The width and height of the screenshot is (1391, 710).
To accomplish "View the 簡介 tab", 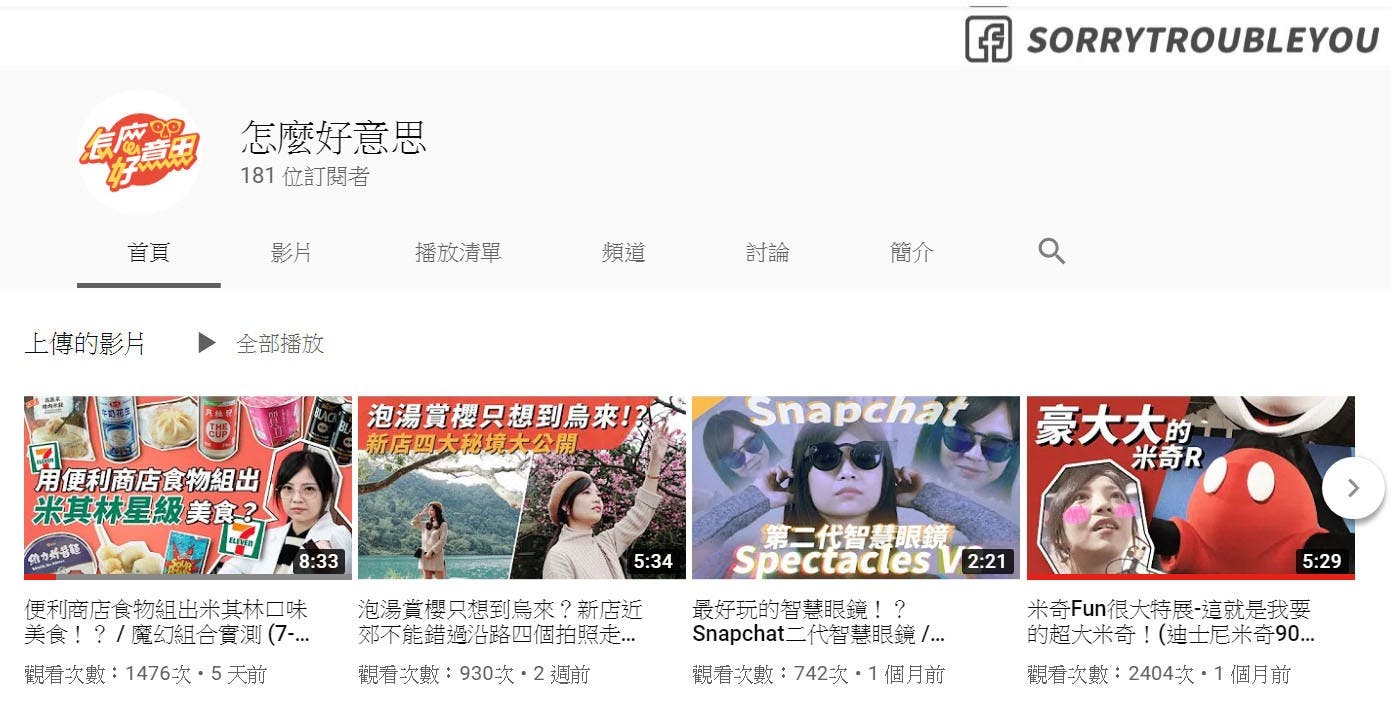I will point(911,253).
